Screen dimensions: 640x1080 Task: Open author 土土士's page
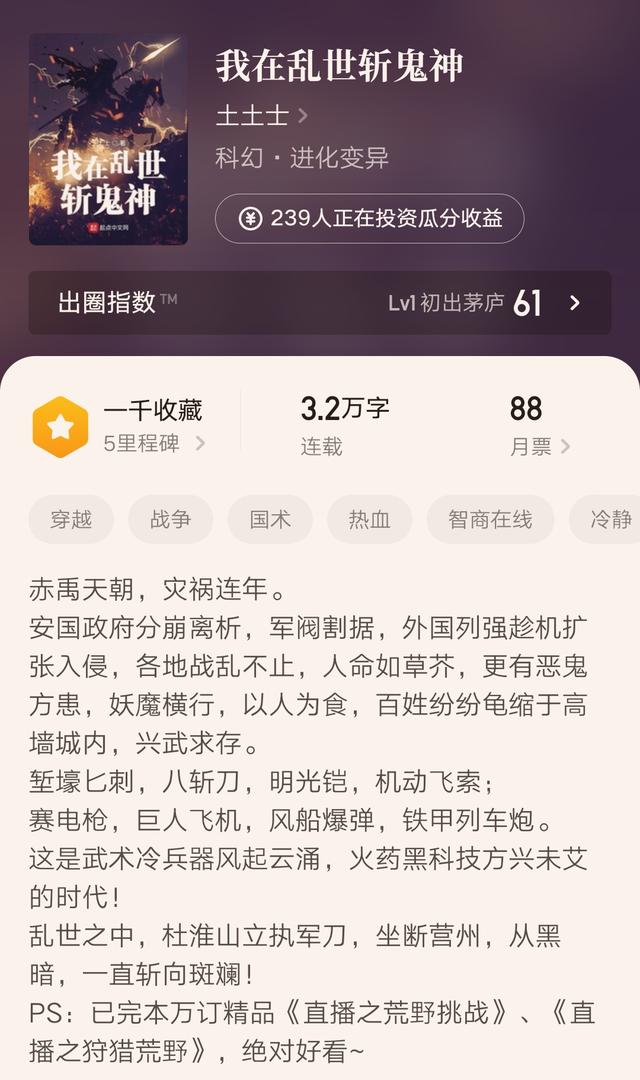click(x=261, y=115)
